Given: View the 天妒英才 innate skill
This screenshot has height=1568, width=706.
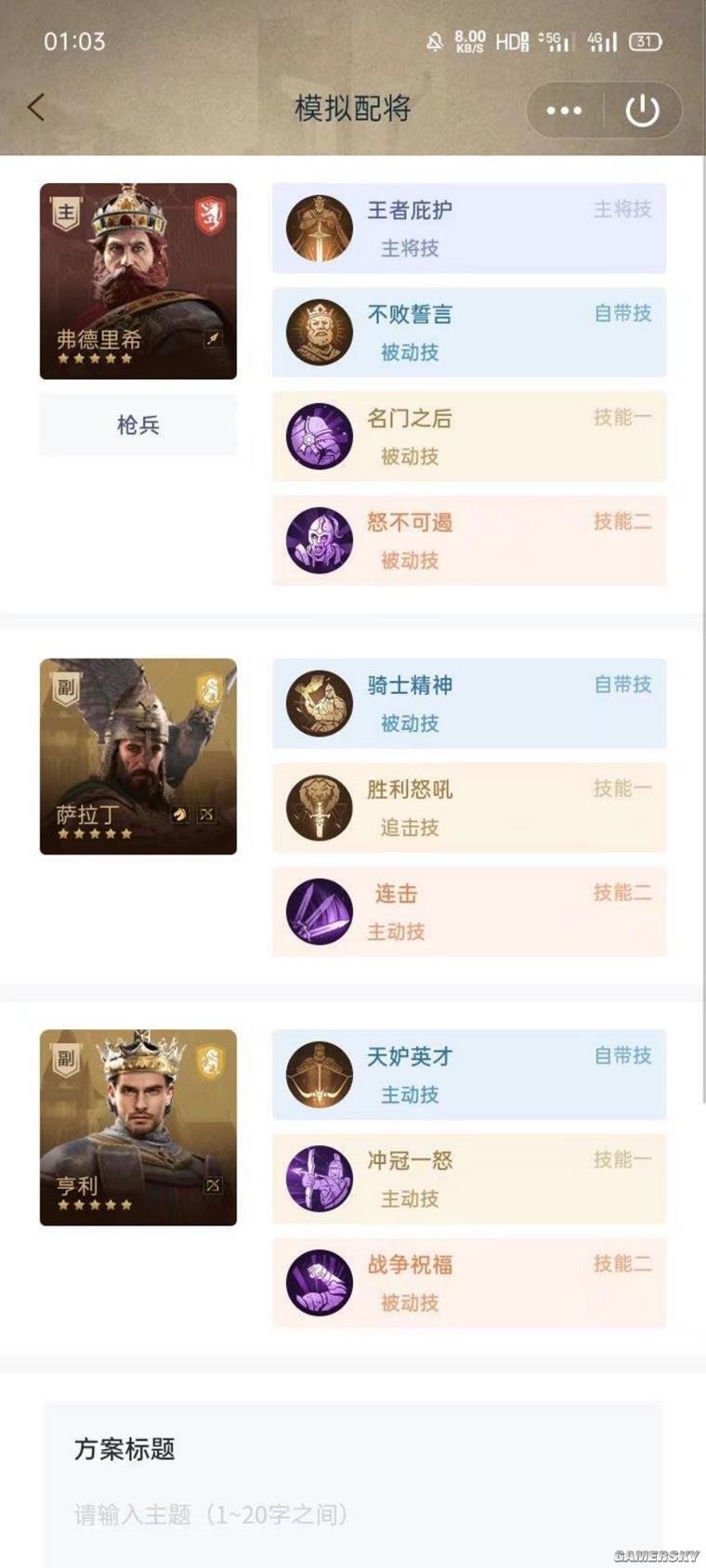Looking at the screenshot, I should coord(468,1075).
